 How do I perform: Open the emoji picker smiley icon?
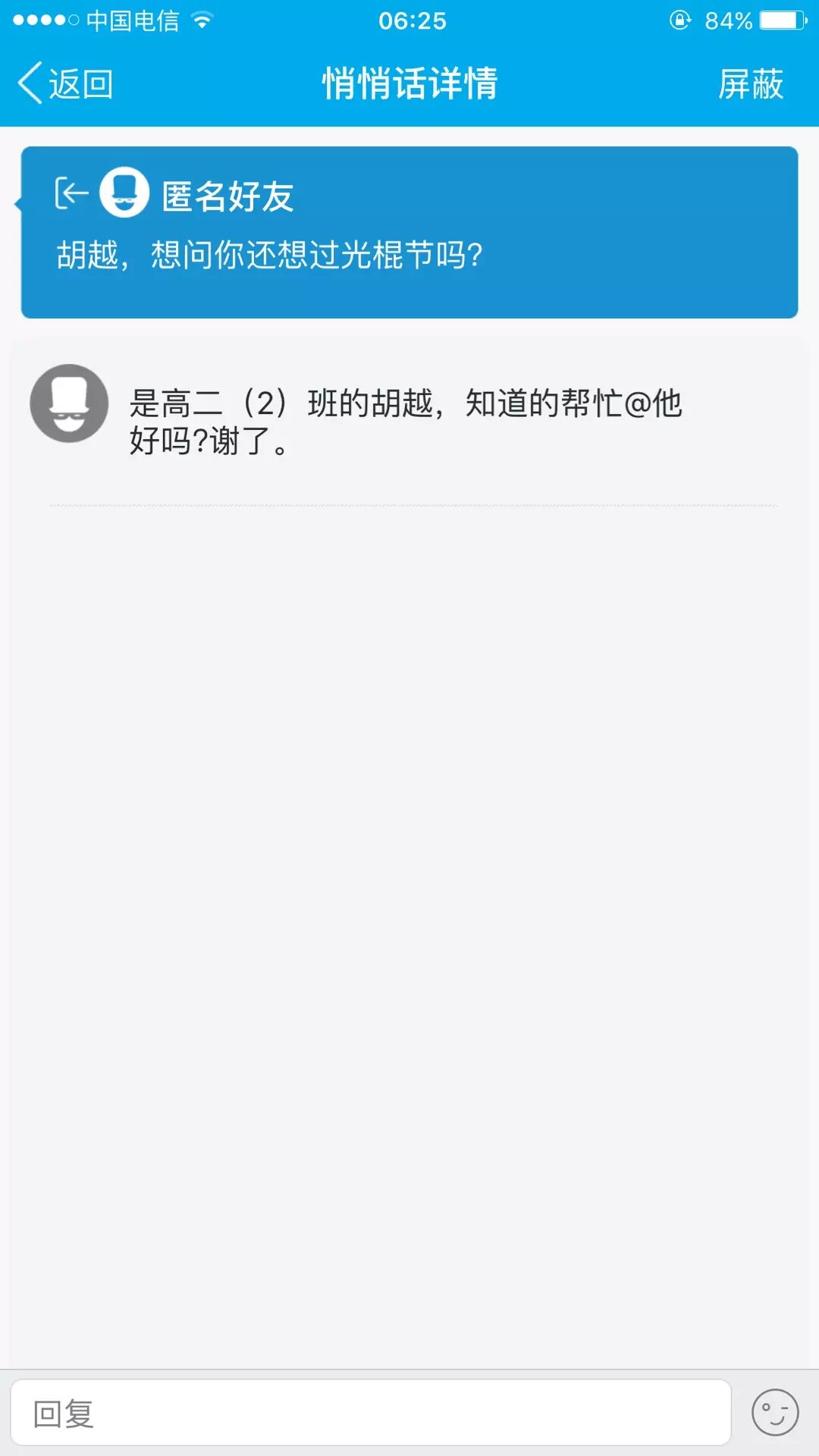774,1413
